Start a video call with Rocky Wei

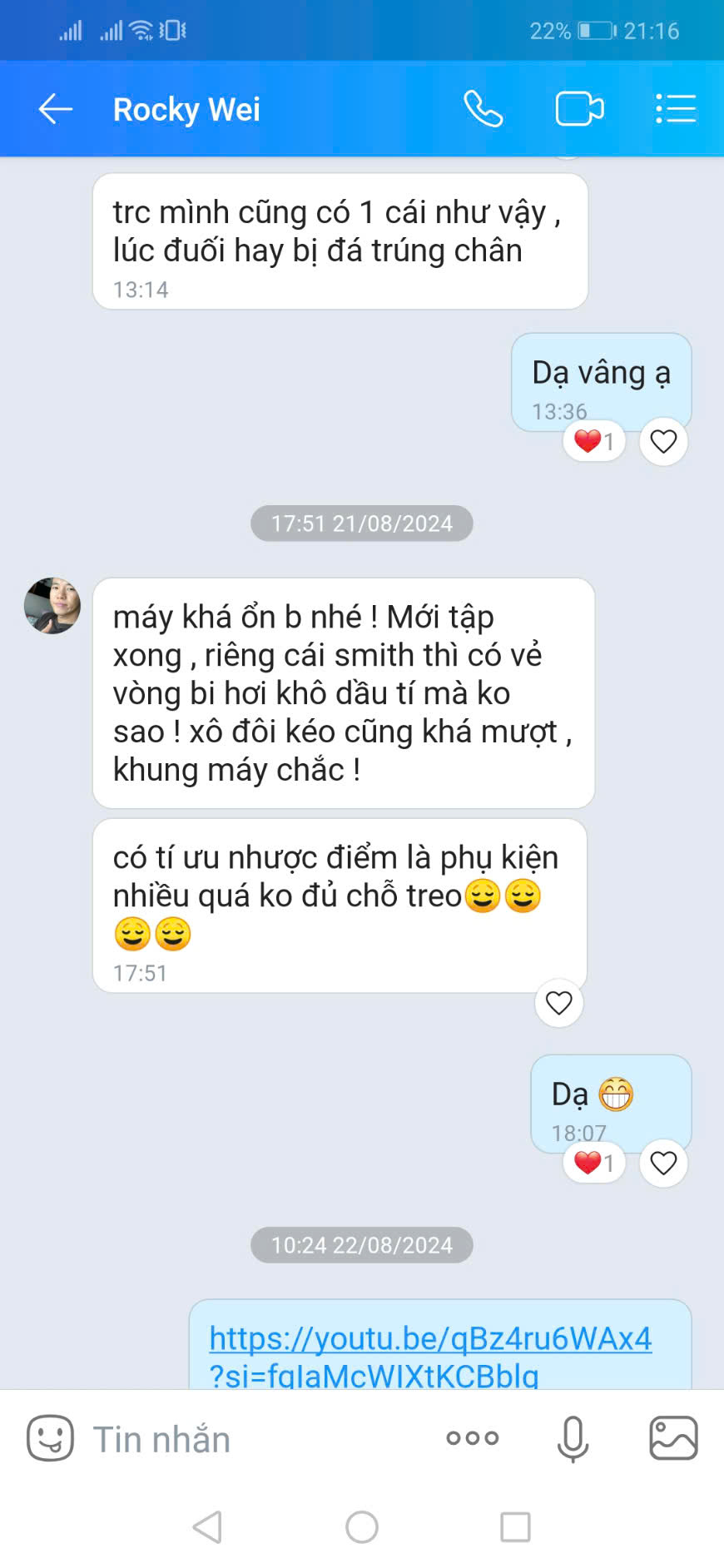click(x=579, y=109)
